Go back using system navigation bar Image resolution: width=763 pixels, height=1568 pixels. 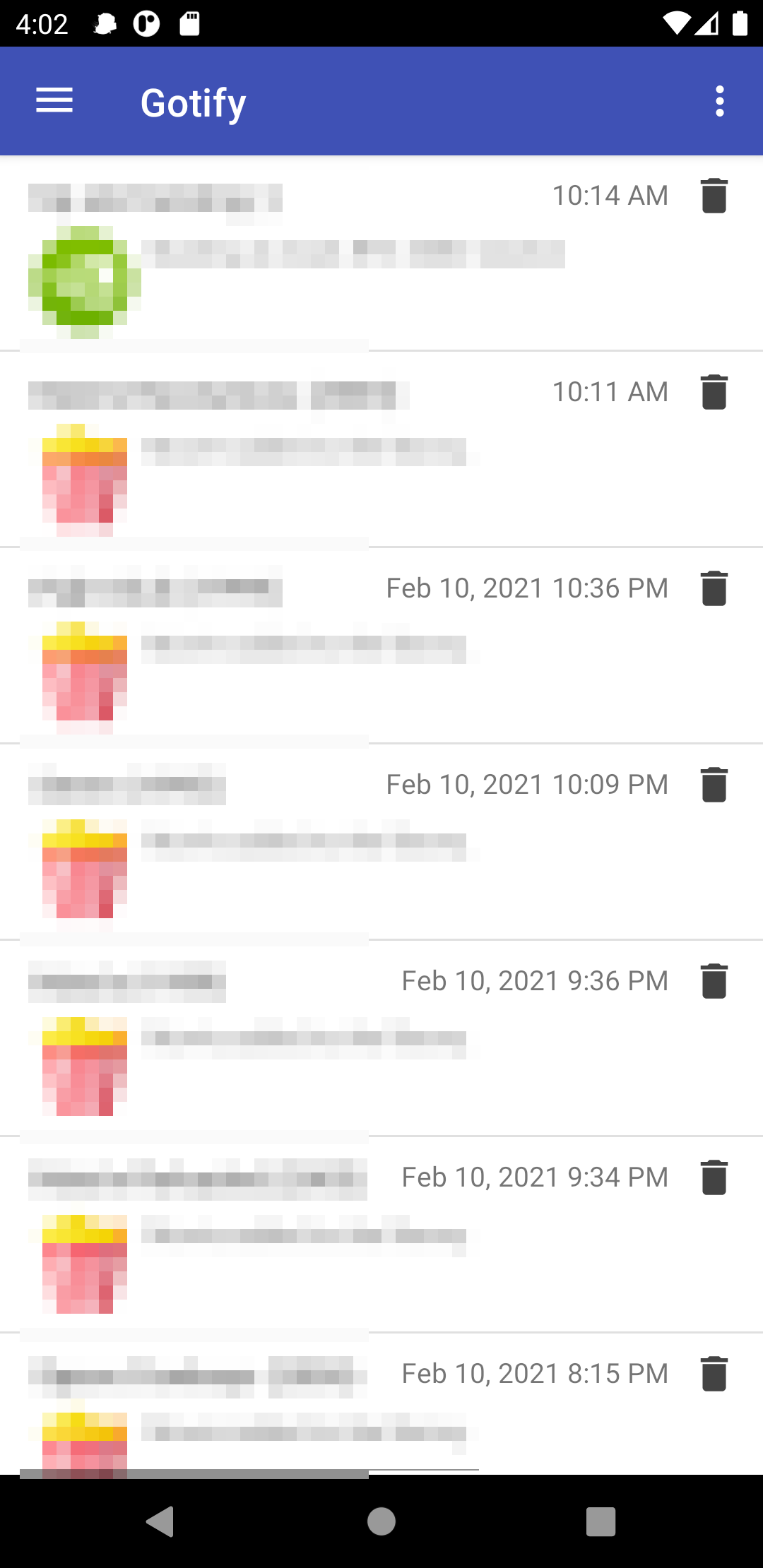click(x=160, y=1521)
